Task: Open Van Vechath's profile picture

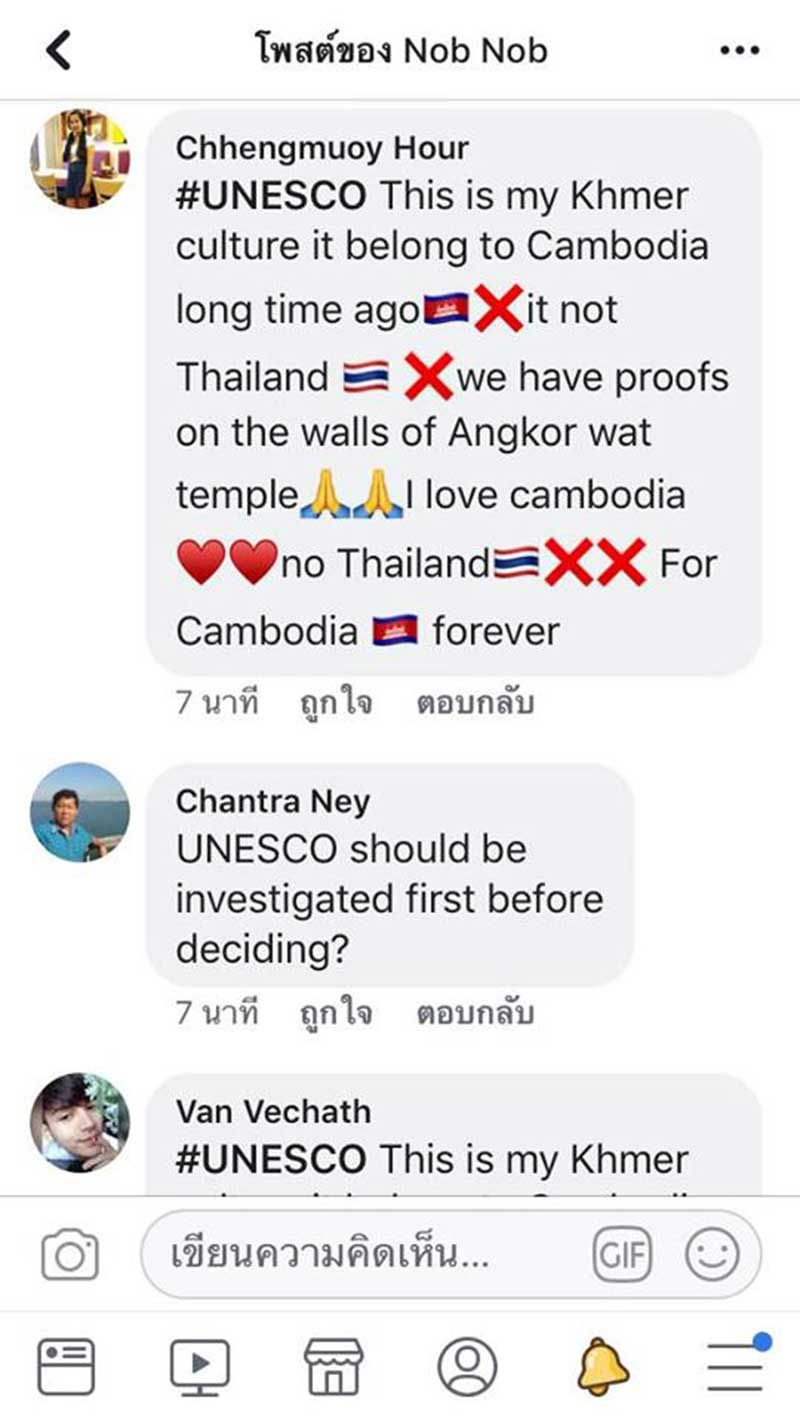Action: click(x=80, y=1123)
